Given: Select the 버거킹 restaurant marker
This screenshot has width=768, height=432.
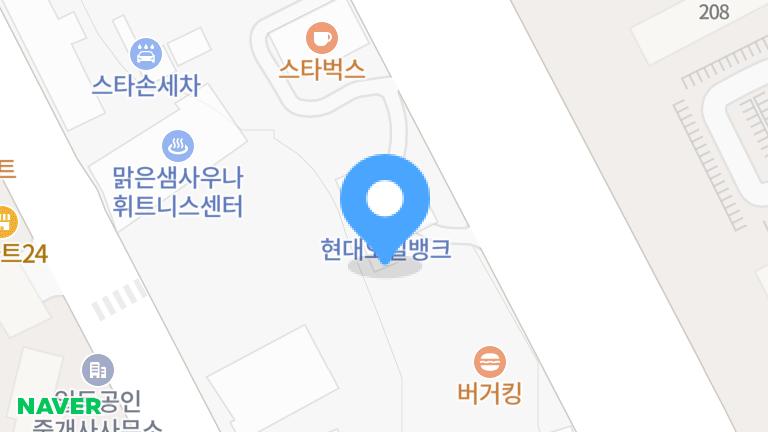Looking at the screenshot, I should [x=489, y=361].
